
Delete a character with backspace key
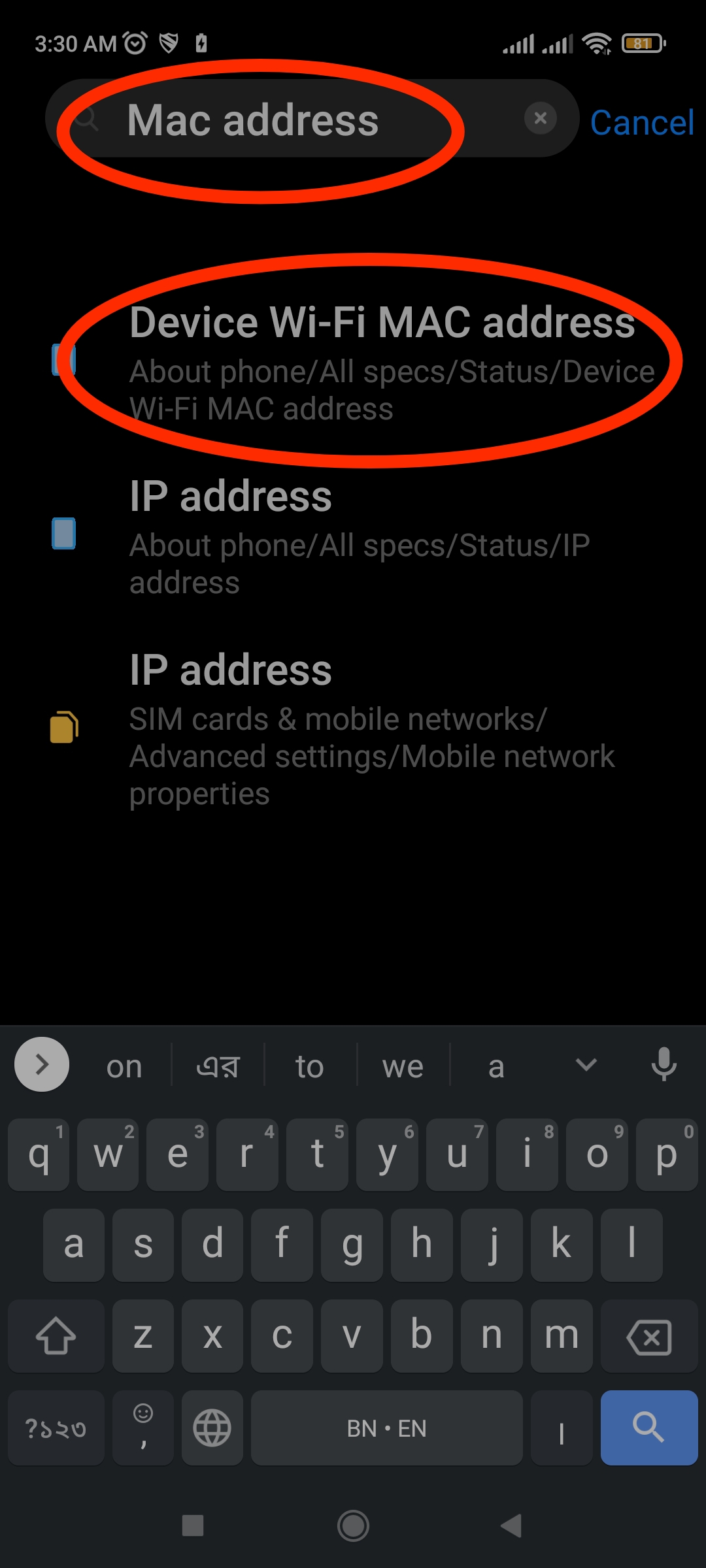[648, 1336]
